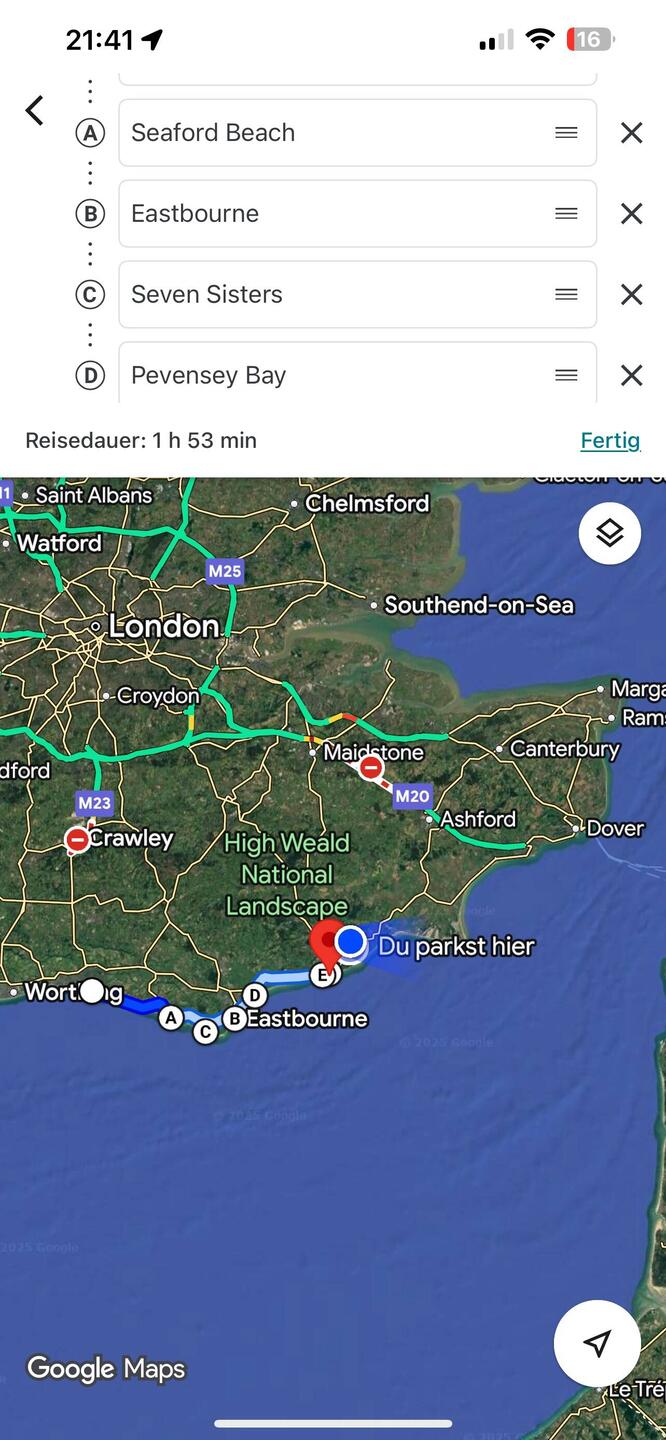Go back with the arrow icon

[35, 110]
